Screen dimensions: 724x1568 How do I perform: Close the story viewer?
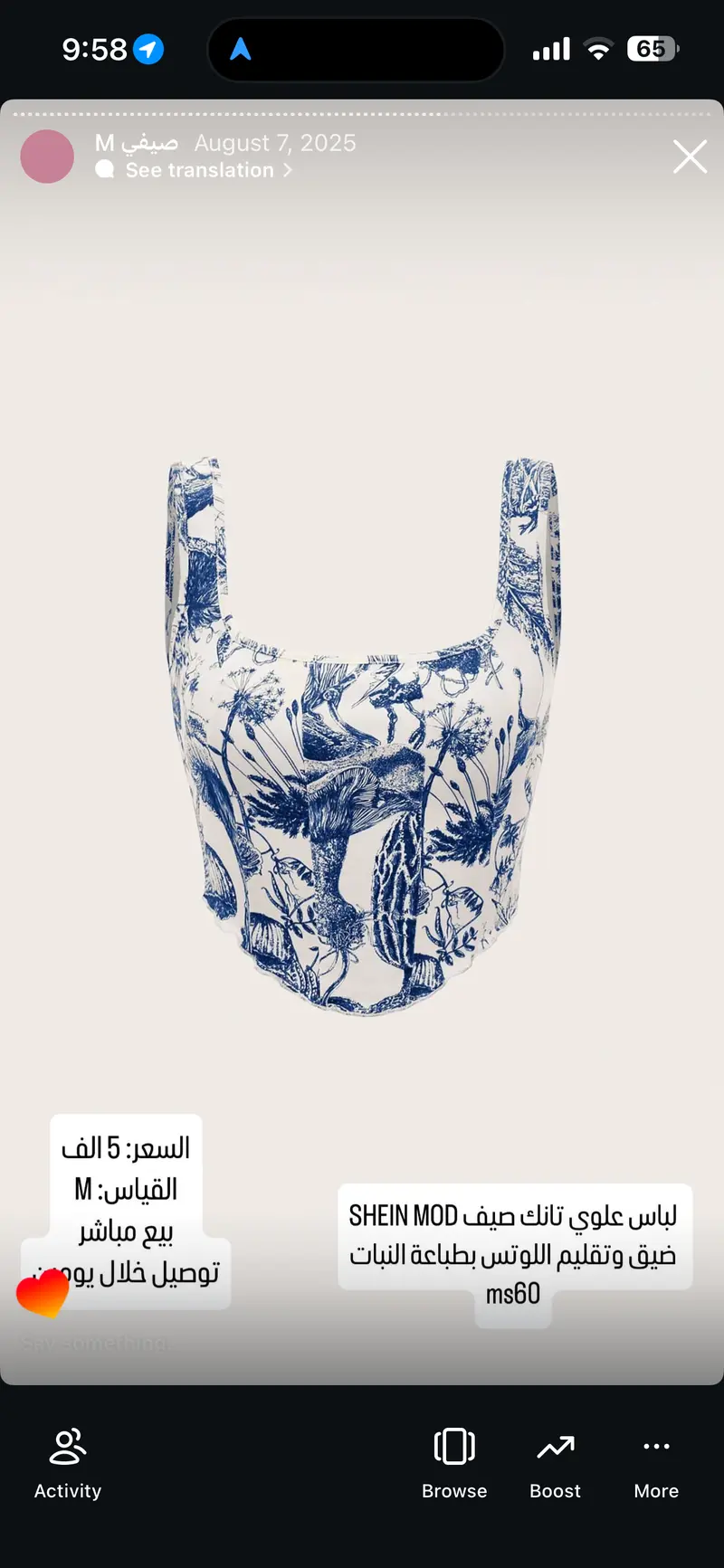tap(690, 157)
